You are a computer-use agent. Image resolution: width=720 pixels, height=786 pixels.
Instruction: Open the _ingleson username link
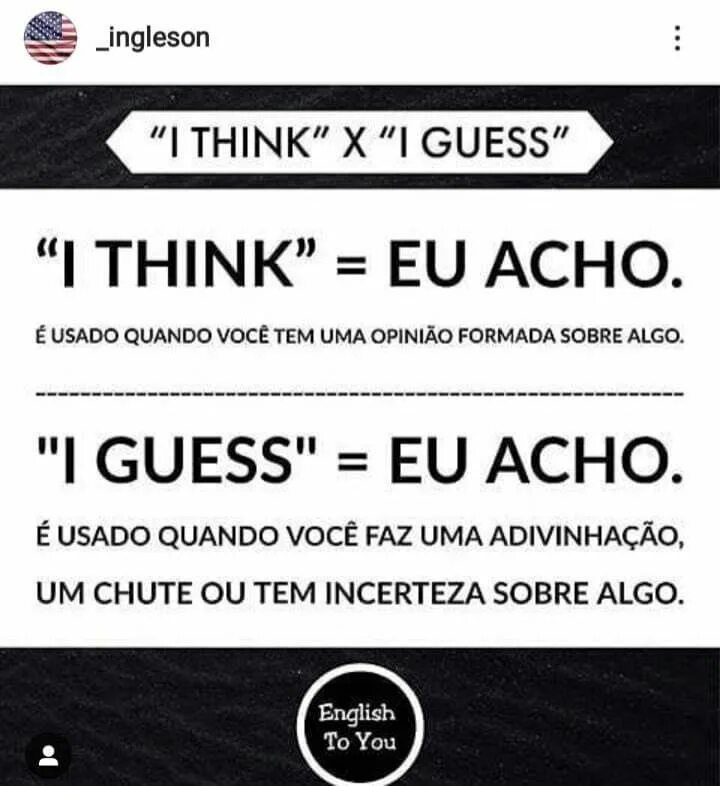tap(151, 38)
